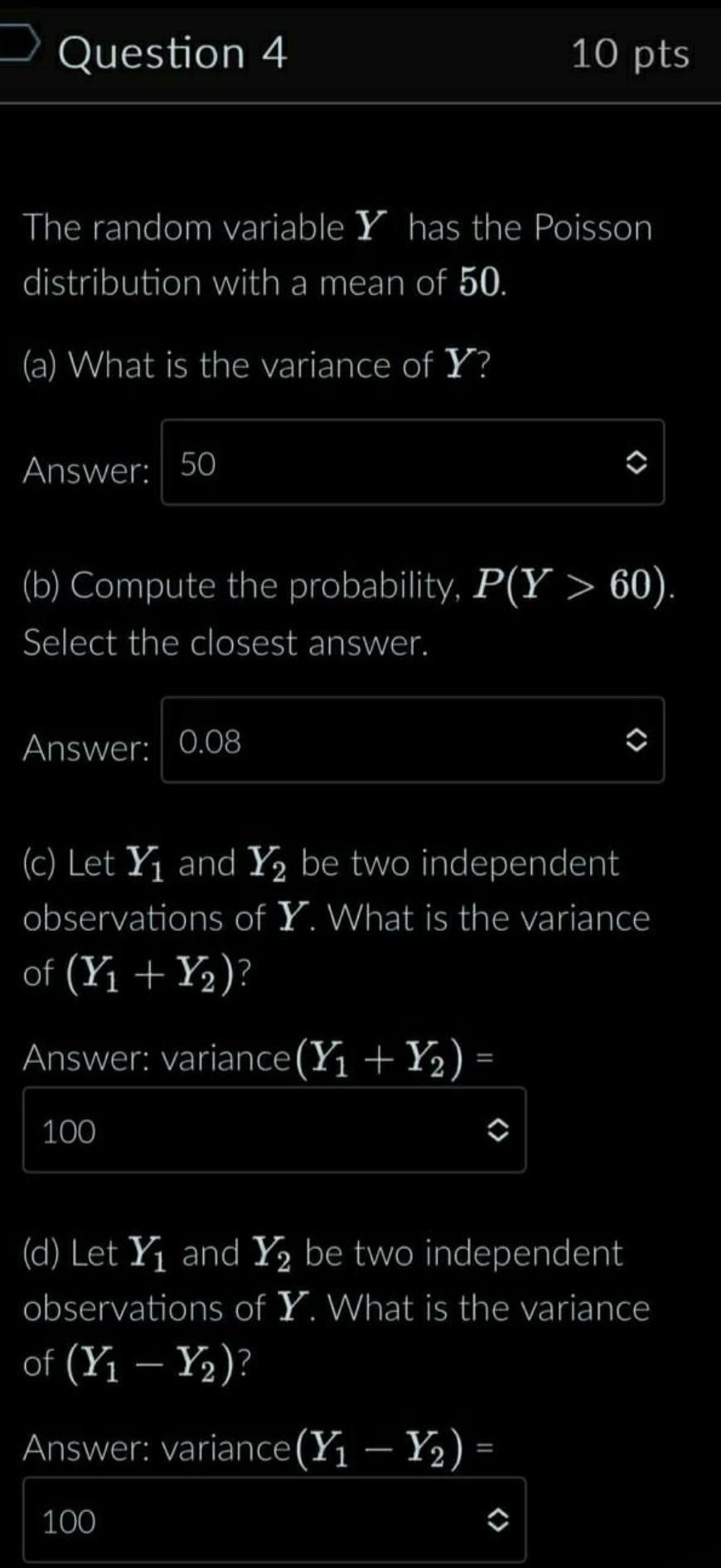
Task: Click the chevron icon in the variance(Y1 + Y2) dropdown
Action: [498, 1129]
